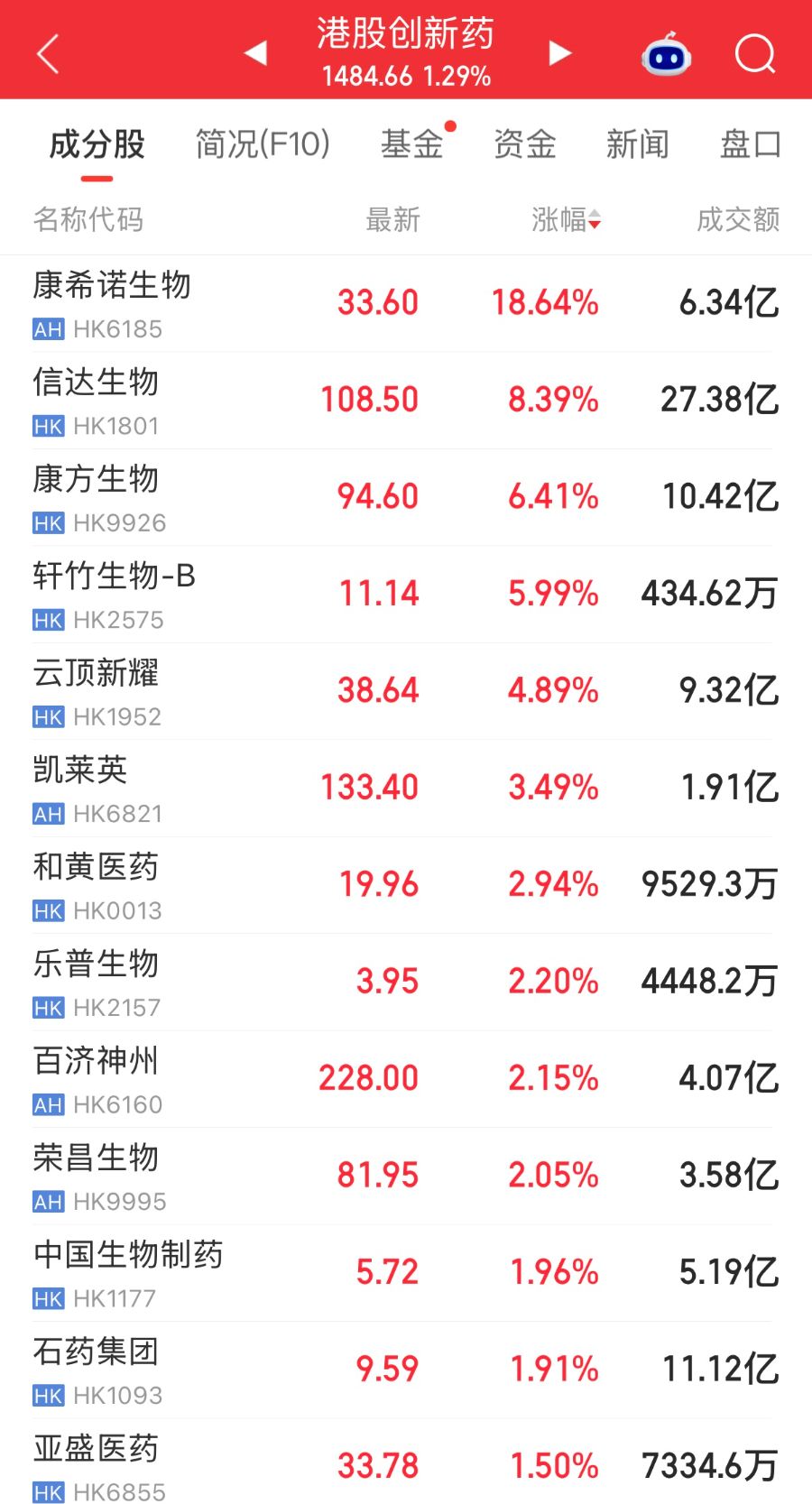Switch to the 资金 tab

pos(525,144)
